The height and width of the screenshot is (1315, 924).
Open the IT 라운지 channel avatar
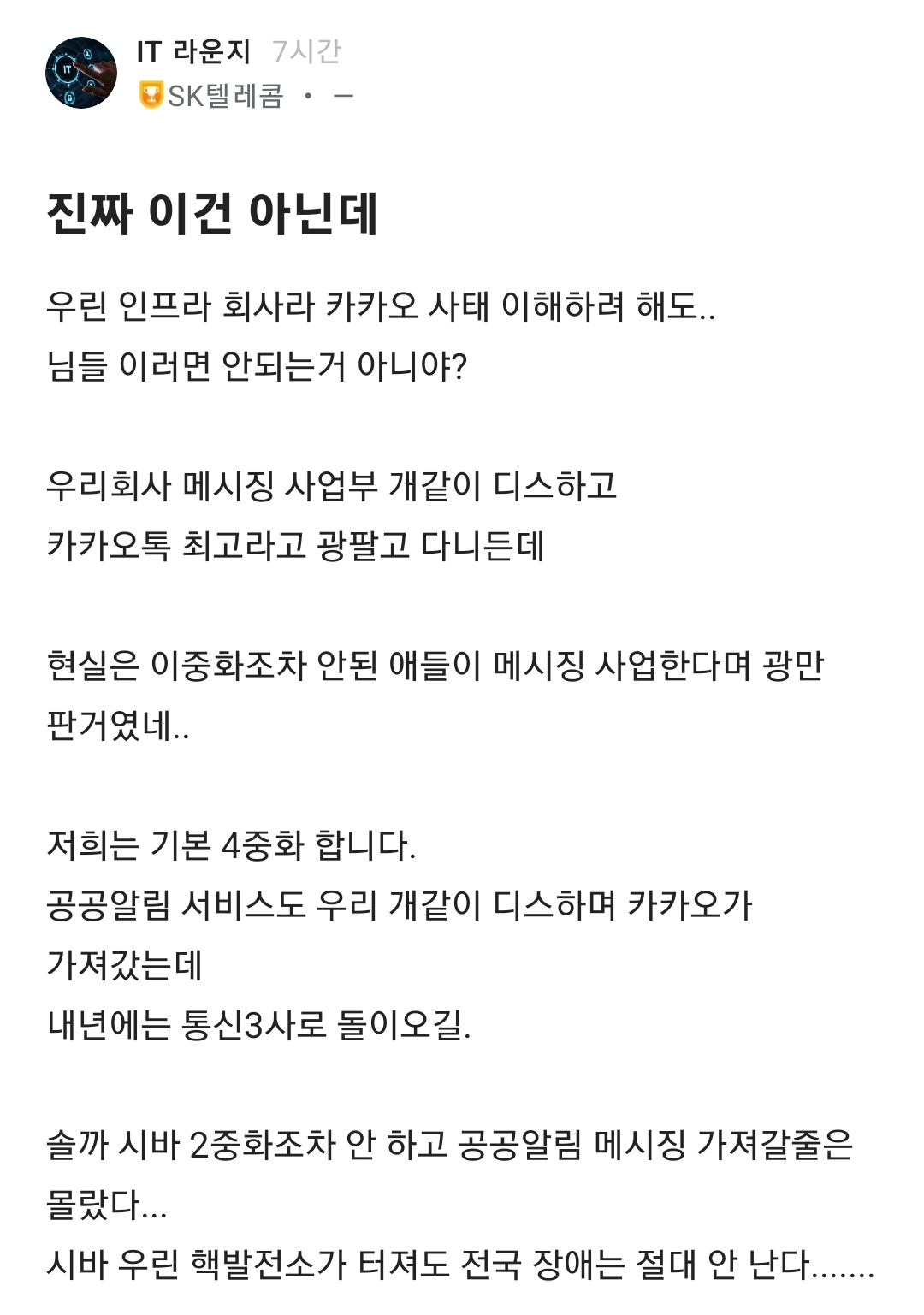point(81,73)
